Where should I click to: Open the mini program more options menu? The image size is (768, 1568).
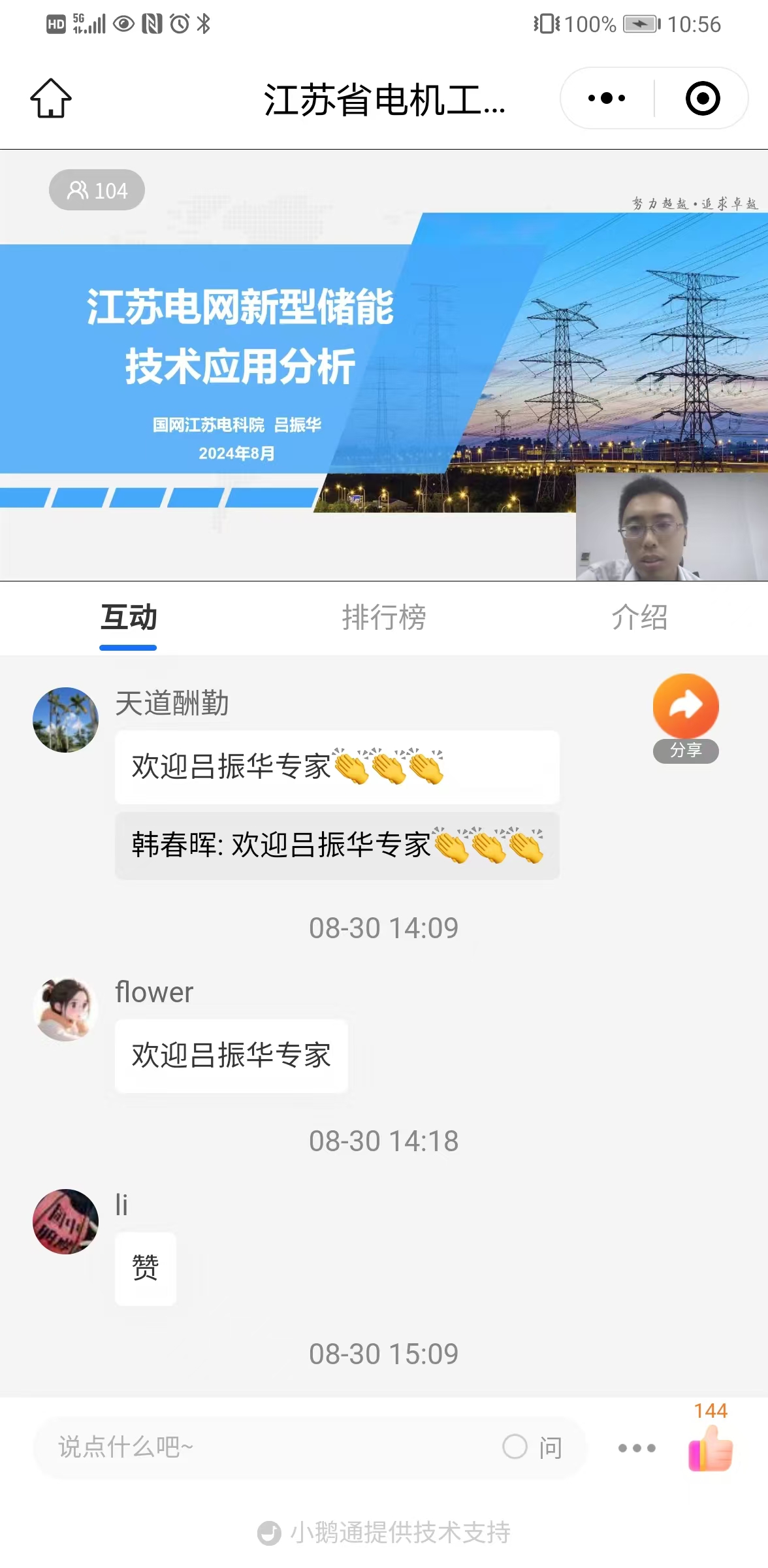tap(607, 99)
